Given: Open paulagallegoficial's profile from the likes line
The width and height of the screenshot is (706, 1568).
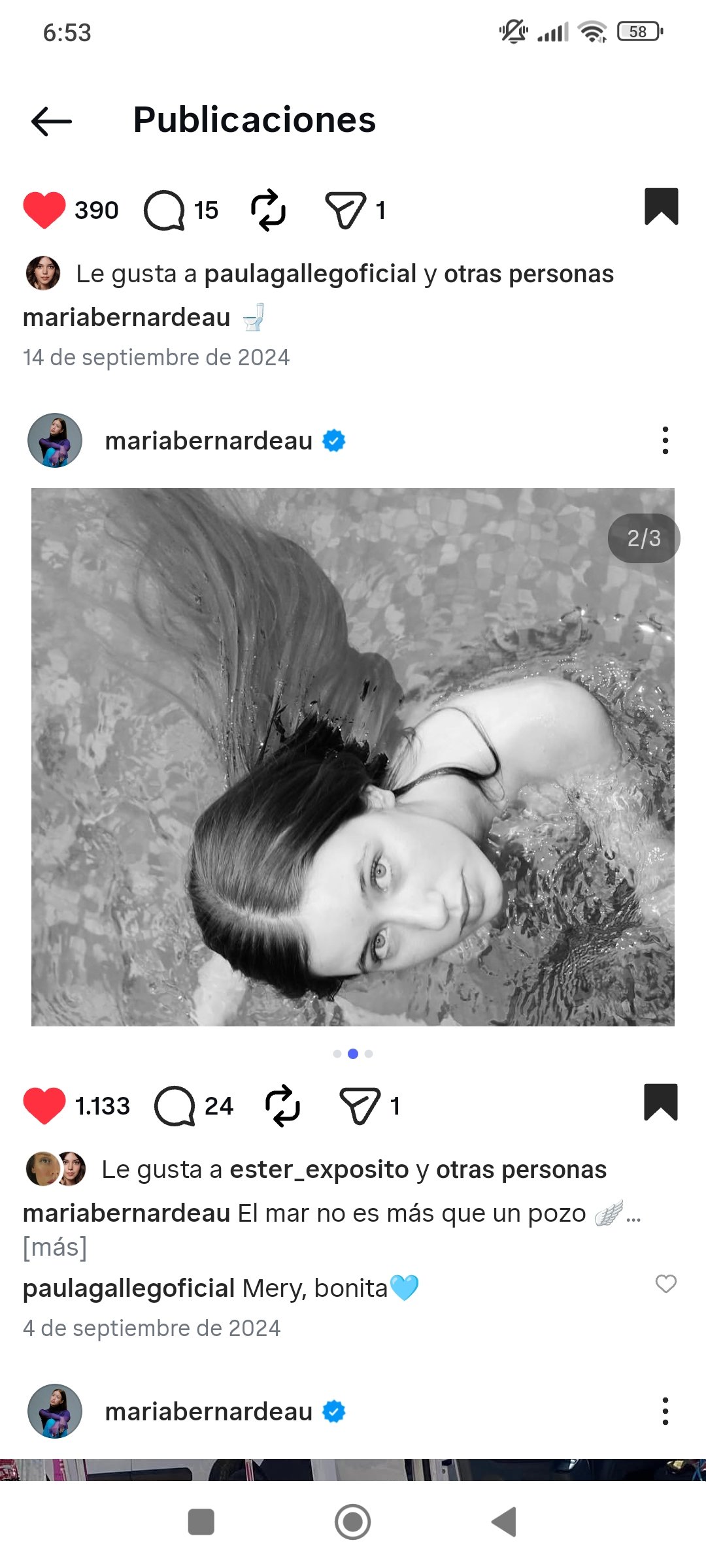Looking at the screenshot, I should point(310,274).
